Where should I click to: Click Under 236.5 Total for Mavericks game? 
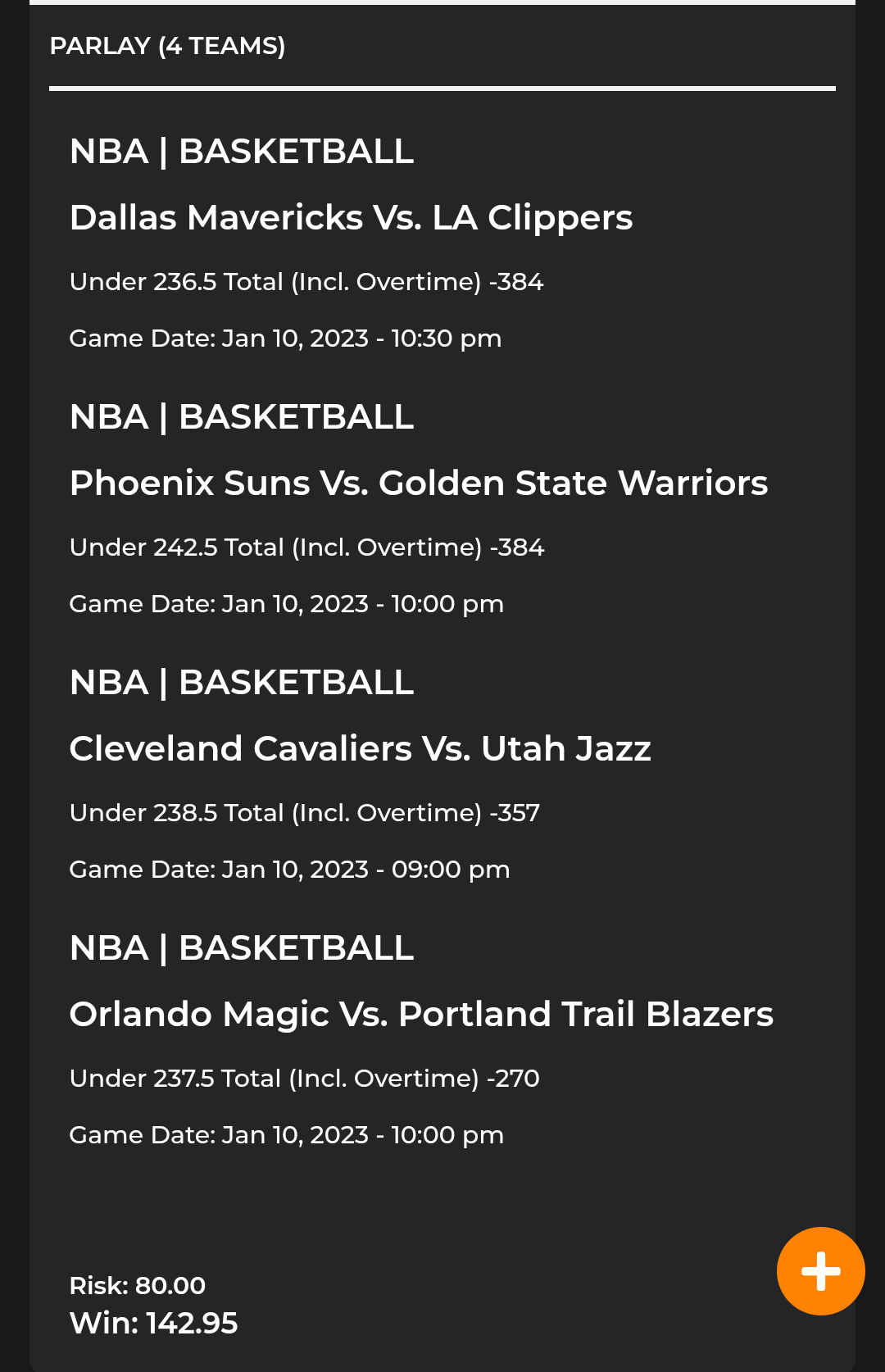(306, 281)
